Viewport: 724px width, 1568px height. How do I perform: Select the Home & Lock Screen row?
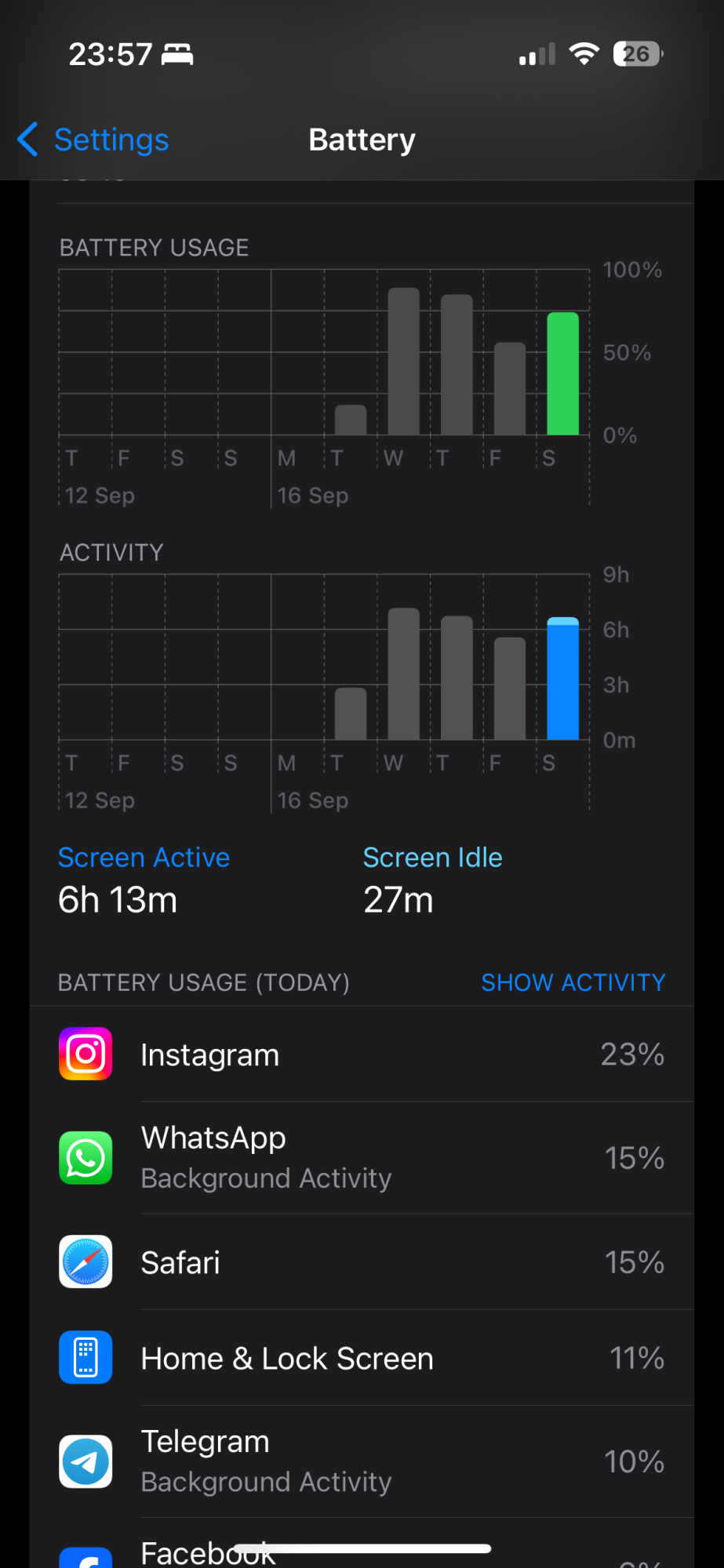coord(362,1358)
